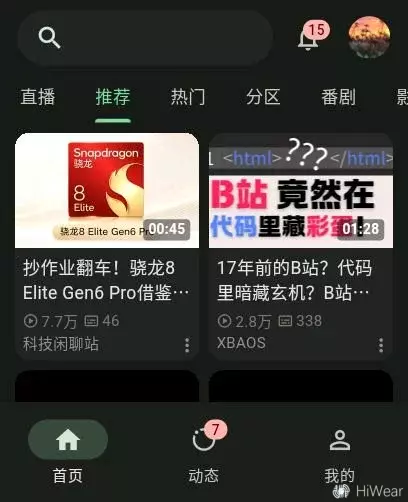Open the 番剧 tab
This screenshot has width=408, height=502.
[338, 97]
